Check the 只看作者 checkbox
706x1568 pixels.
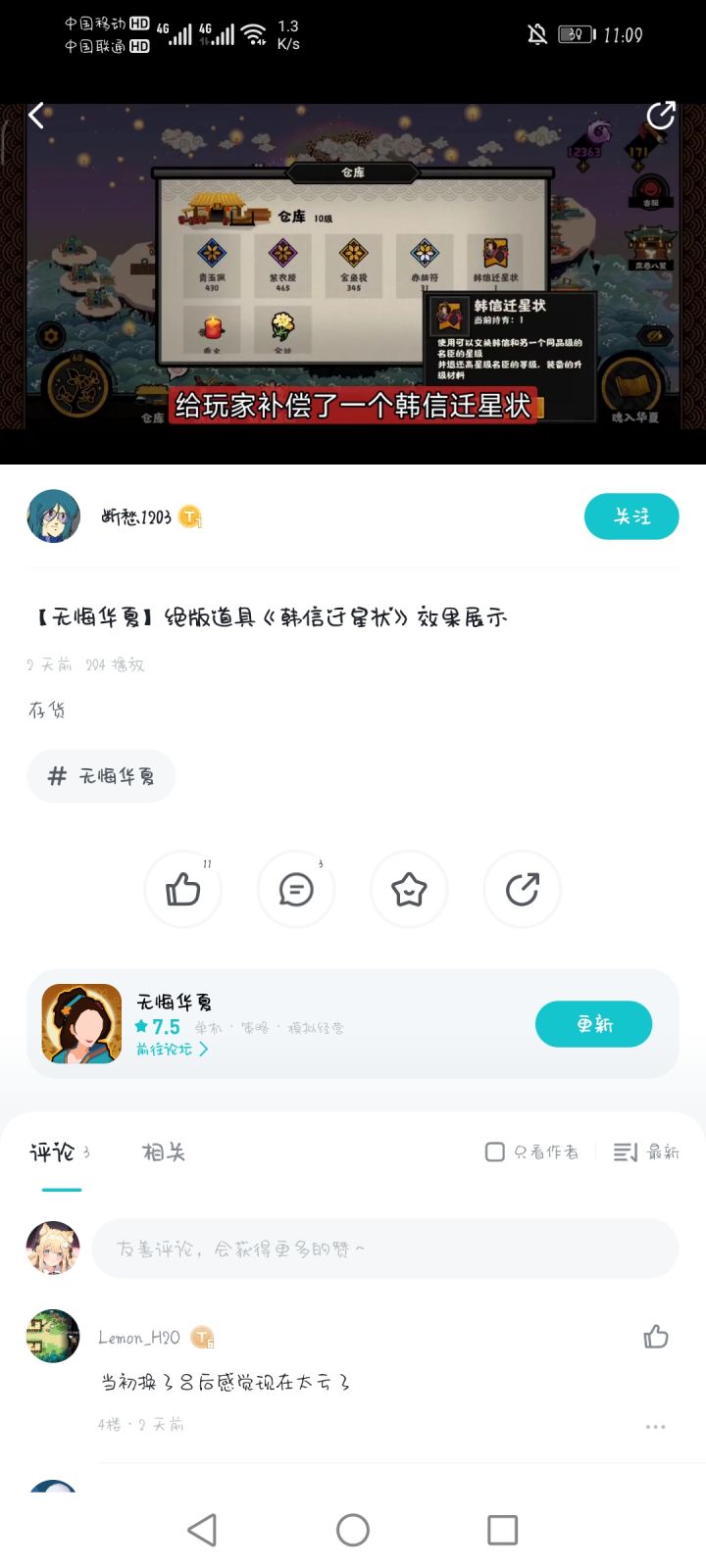click(495, 1152)
